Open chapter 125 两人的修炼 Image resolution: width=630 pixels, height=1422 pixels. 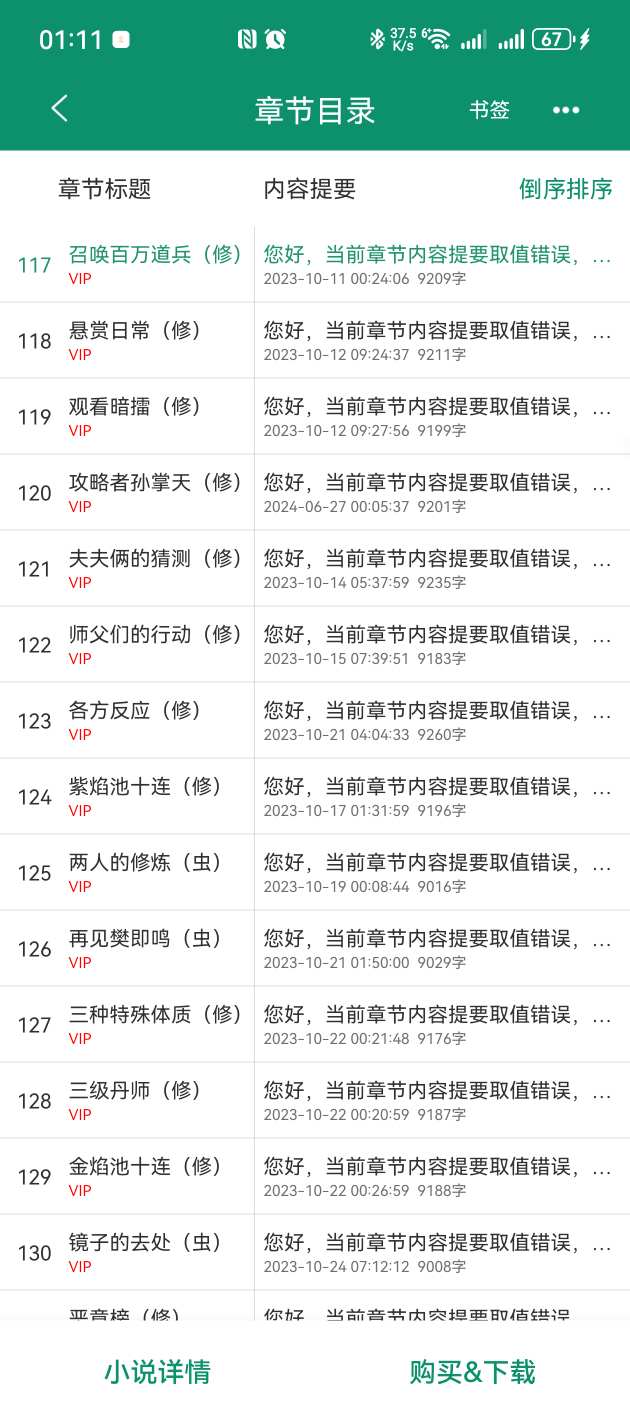pyautogui.click(x=315, y=873)
